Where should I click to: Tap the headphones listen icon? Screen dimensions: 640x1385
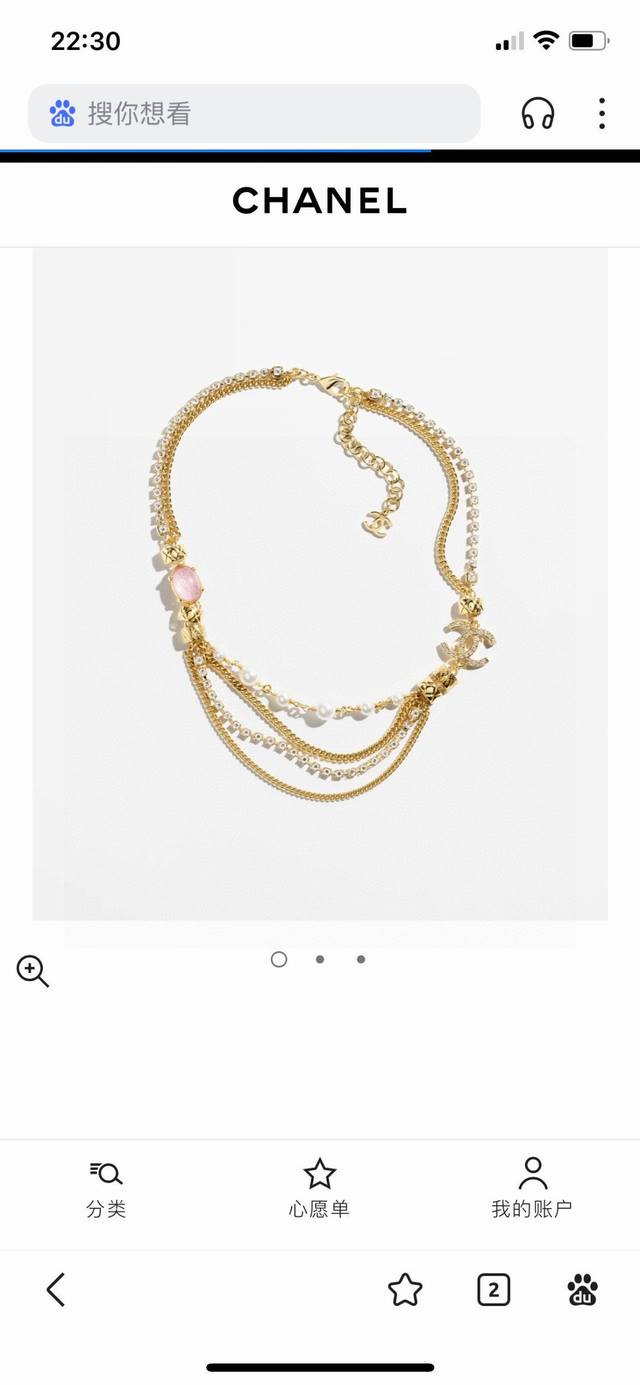coord(538,113)
